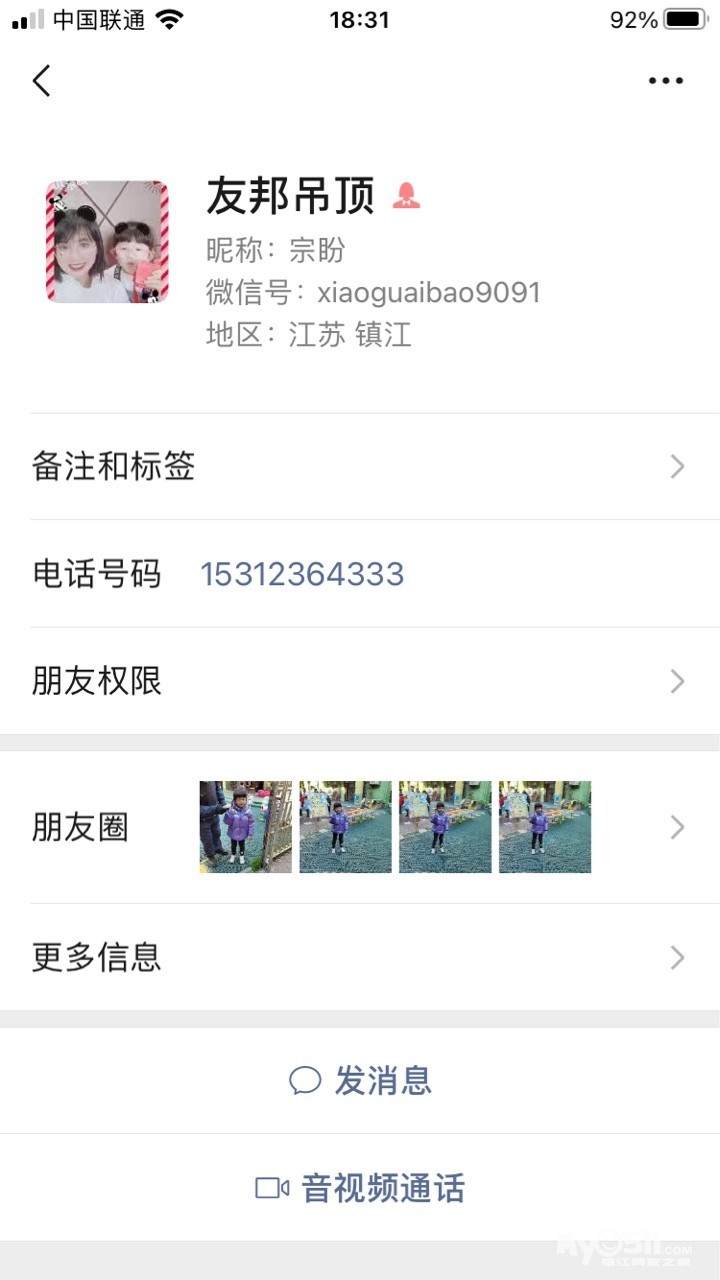Image resolution: width=720 pixels, height=1280 pixels.
Task: Open 备注和标签 settings
Action: [x=360, y=467]
